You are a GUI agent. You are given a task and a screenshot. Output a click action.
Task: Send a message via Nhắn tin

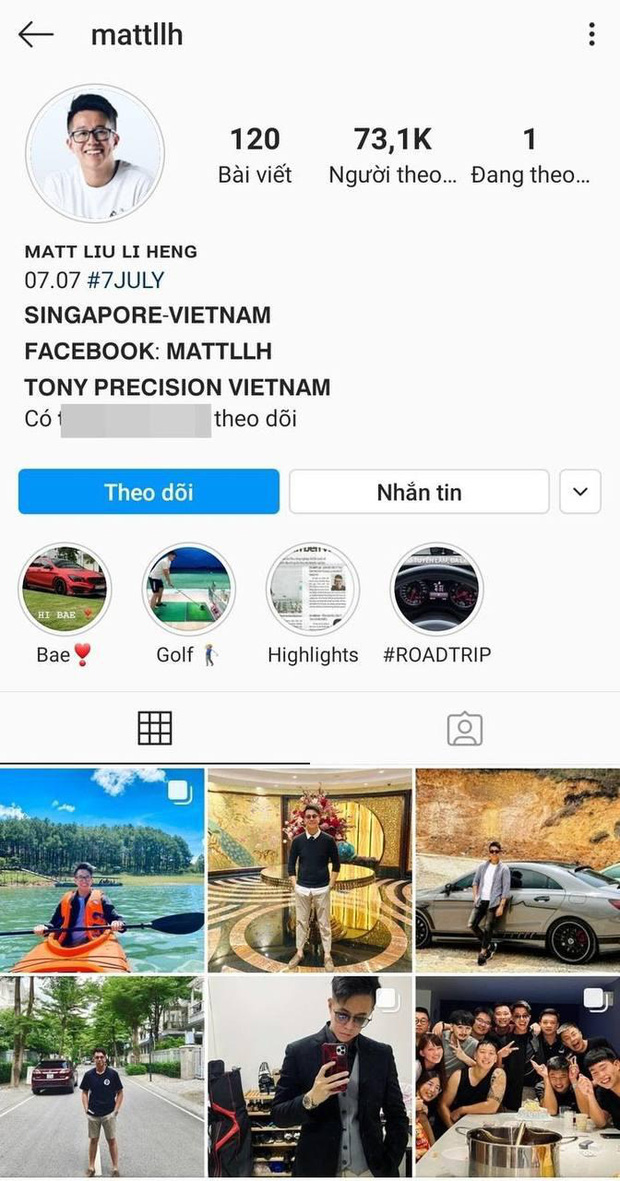click(x=419, y=492)
